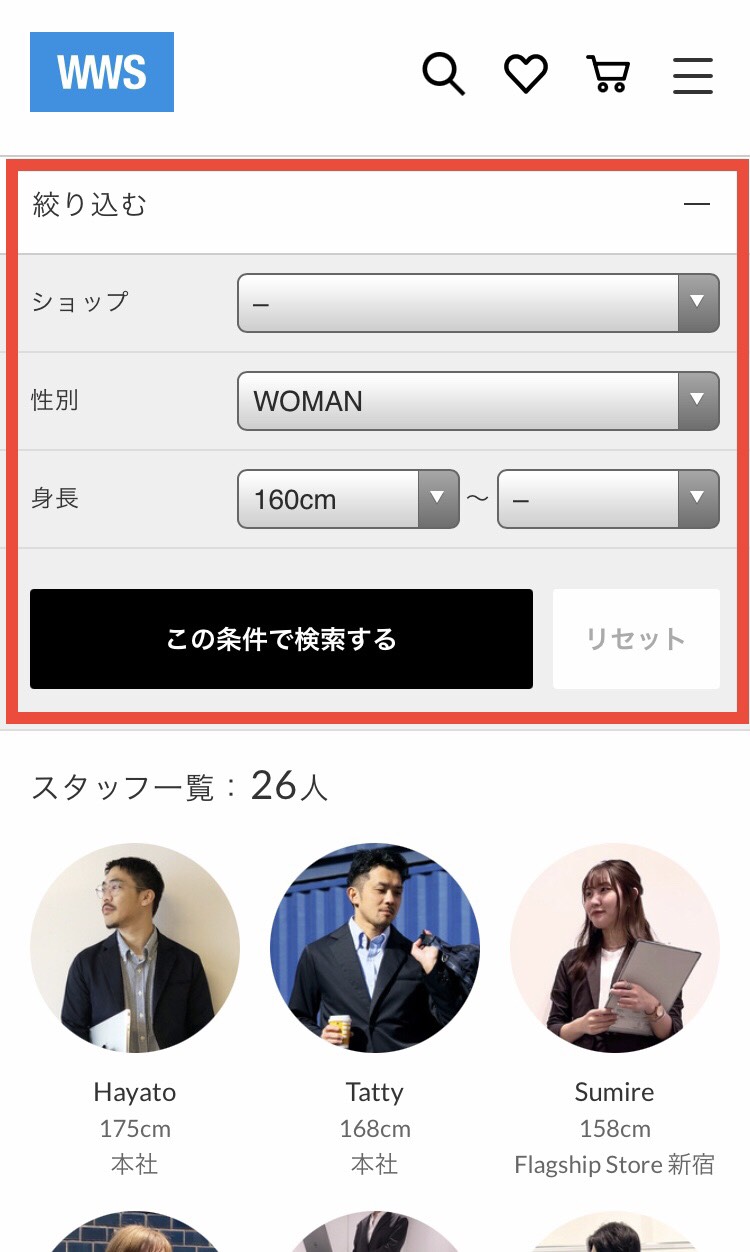Open the search magnifier icon

click(x=443, y=74)
